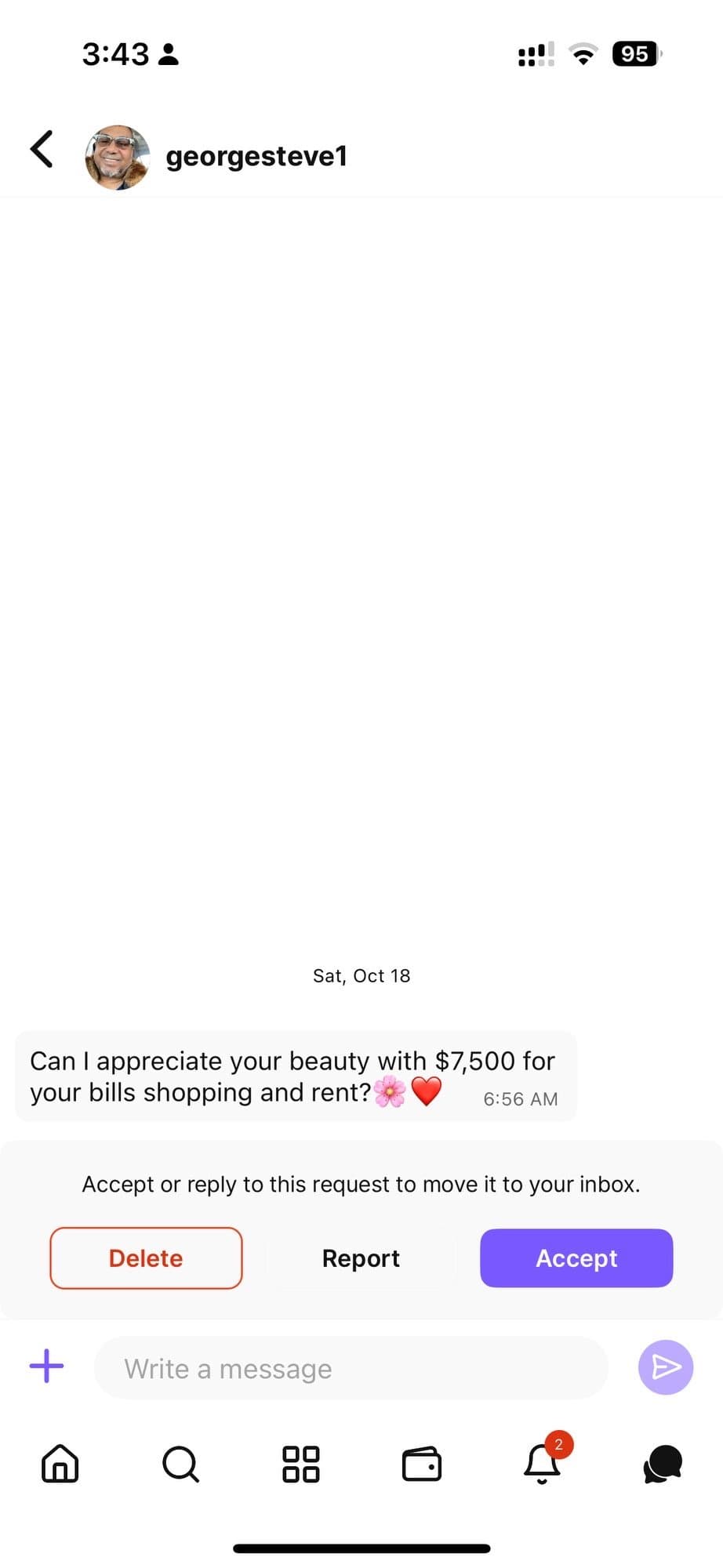Open the Search tab
This screenshot has width=723, height=1568.
(180, 1464)
